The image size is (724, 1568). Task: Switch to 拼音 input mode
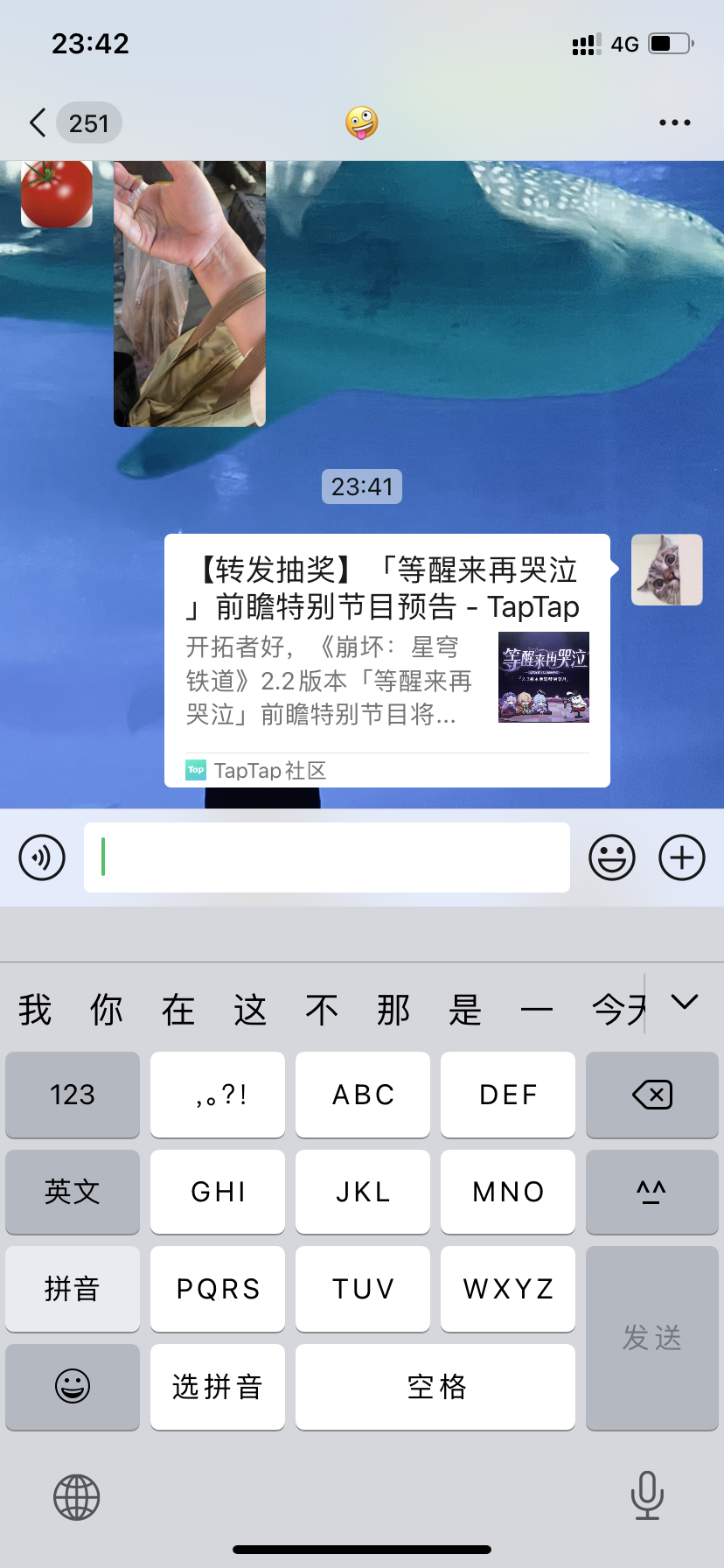(72, 1289)
